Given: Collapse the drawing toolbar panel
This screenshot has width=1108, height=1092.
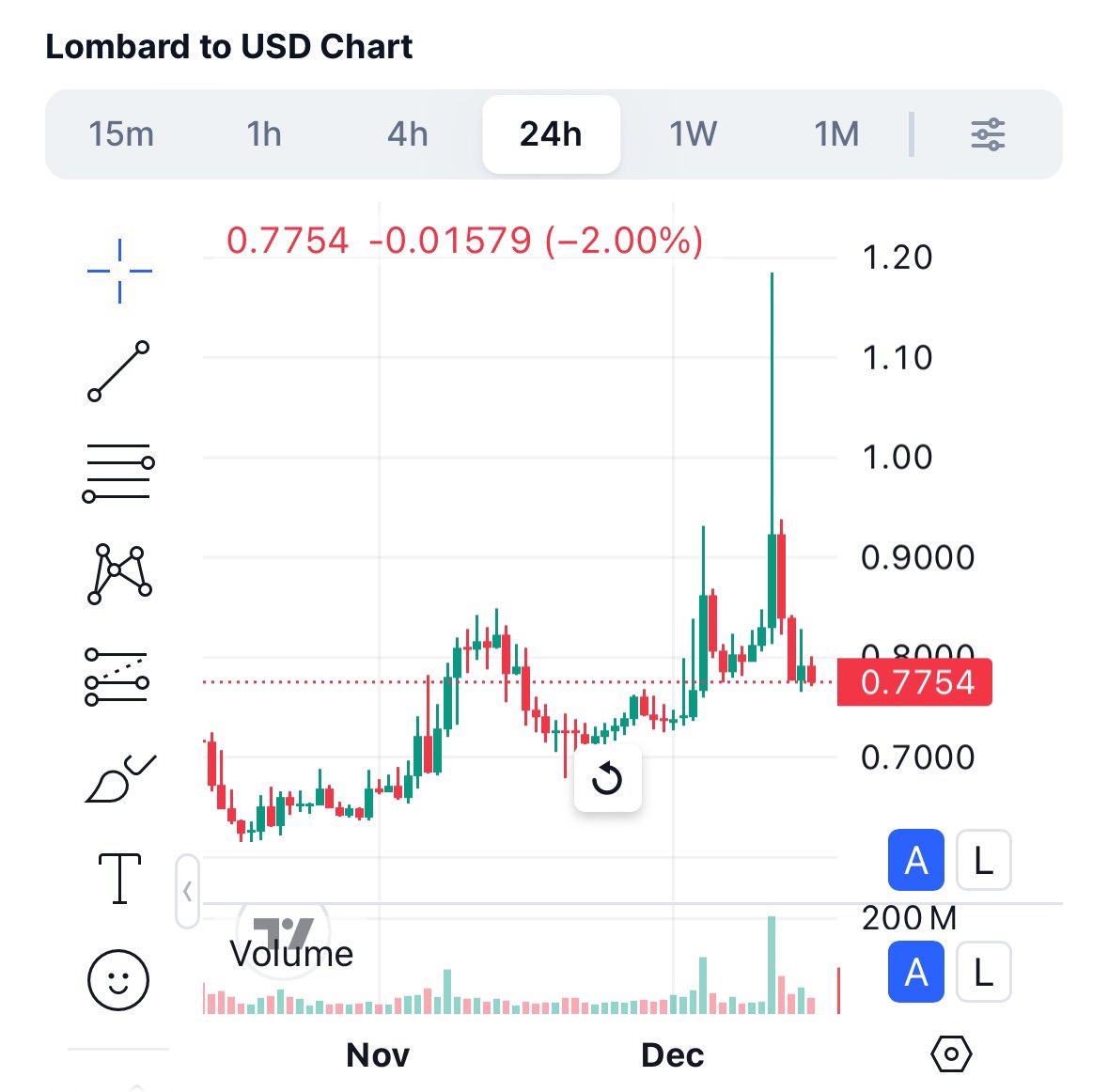Looking at the screenshot, I should pyautogui.click(x=187, y=891).
